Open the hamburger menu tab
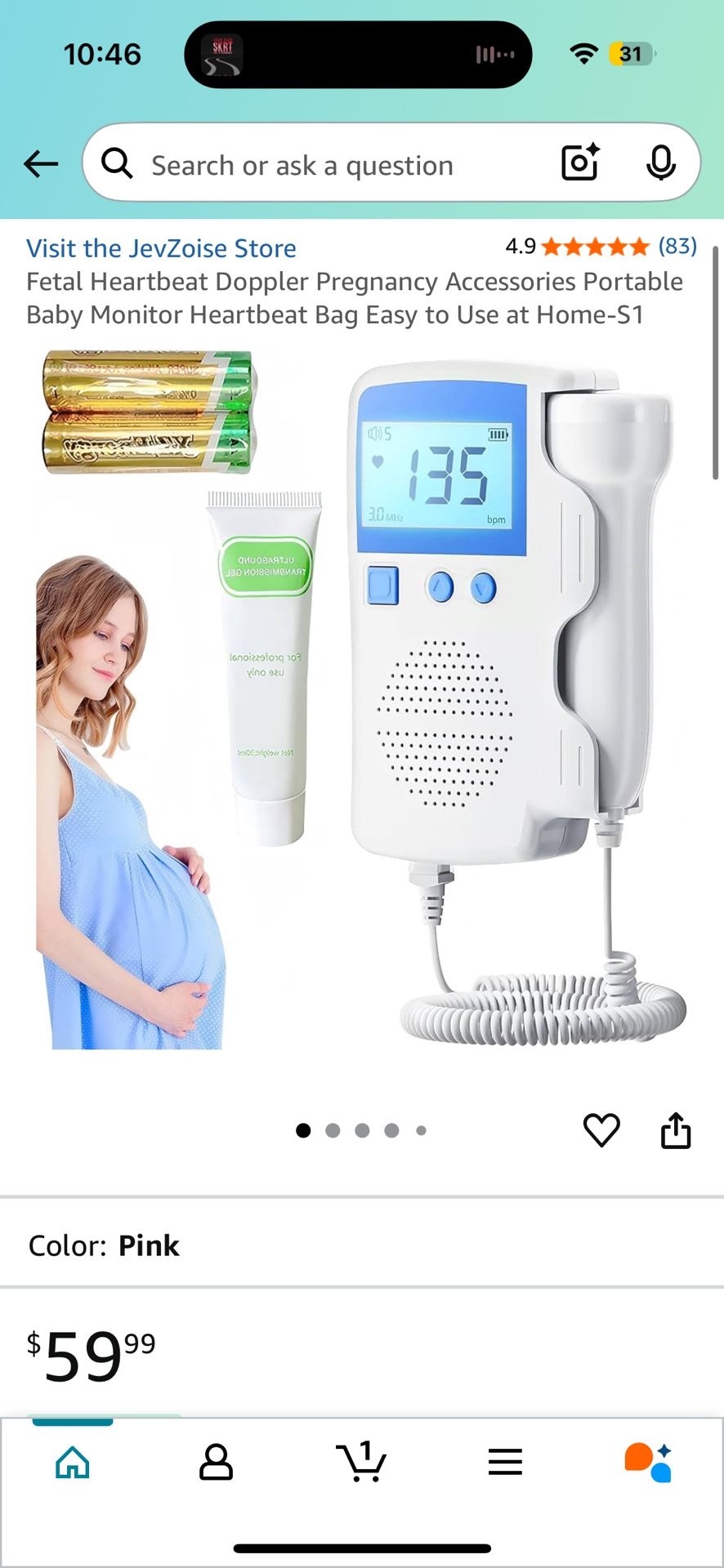The width and height of the screenshot is (724, 1568). point(505,1462)
